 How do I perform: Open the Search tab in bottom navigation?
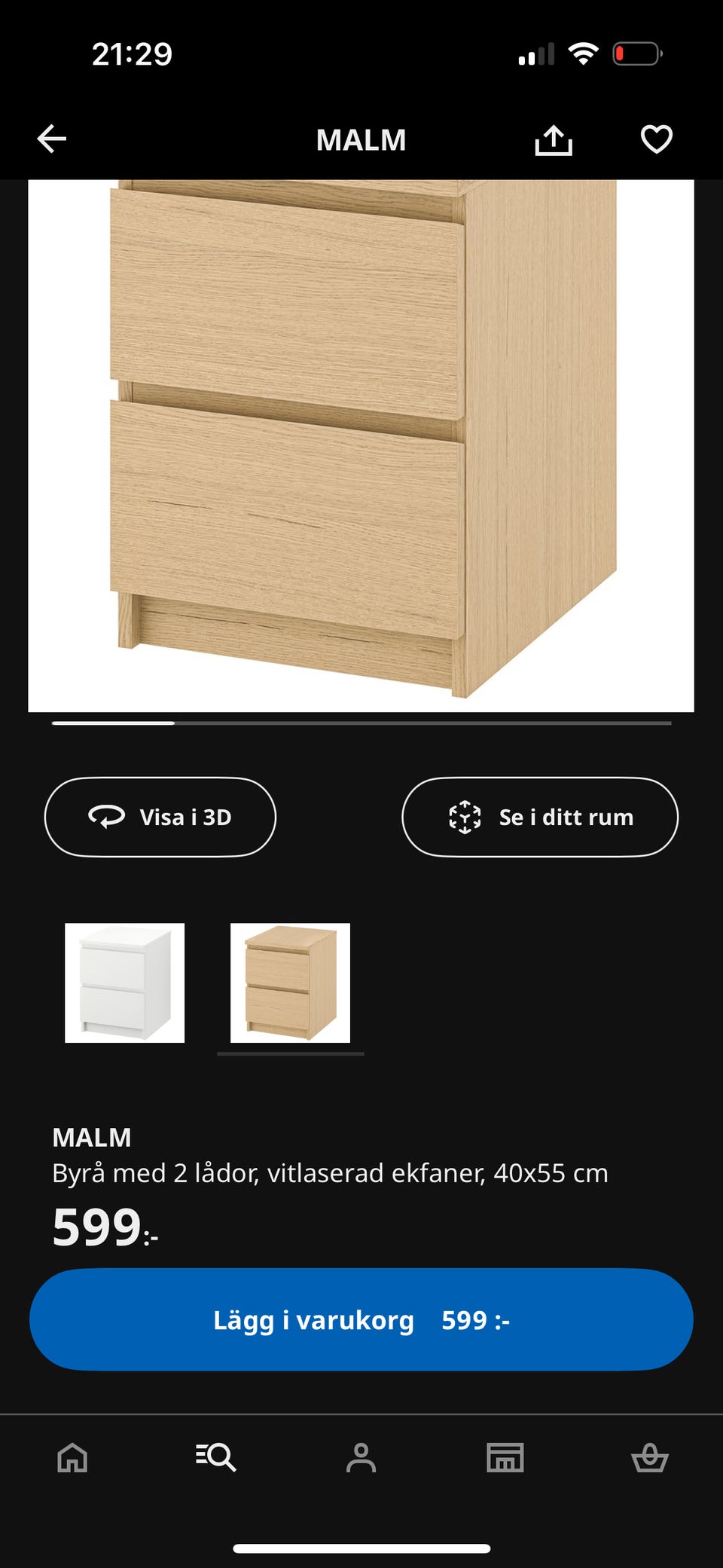(x=217, y=1459)
